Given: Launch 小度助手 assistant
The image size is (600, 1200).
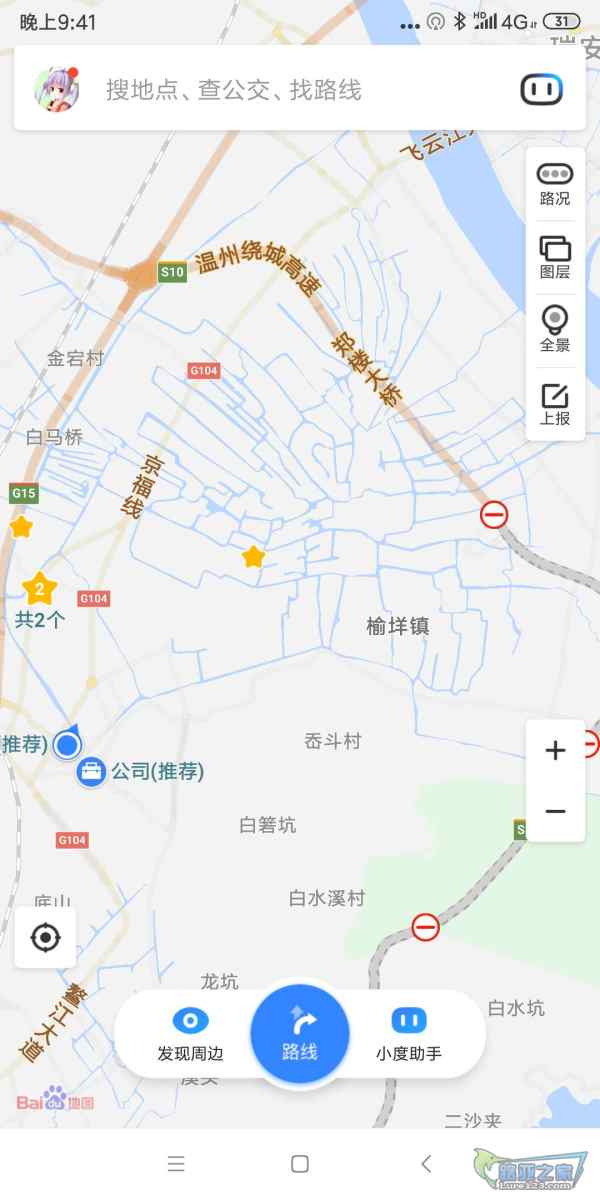Looking at the screenshot, I should click(409, 1035).
